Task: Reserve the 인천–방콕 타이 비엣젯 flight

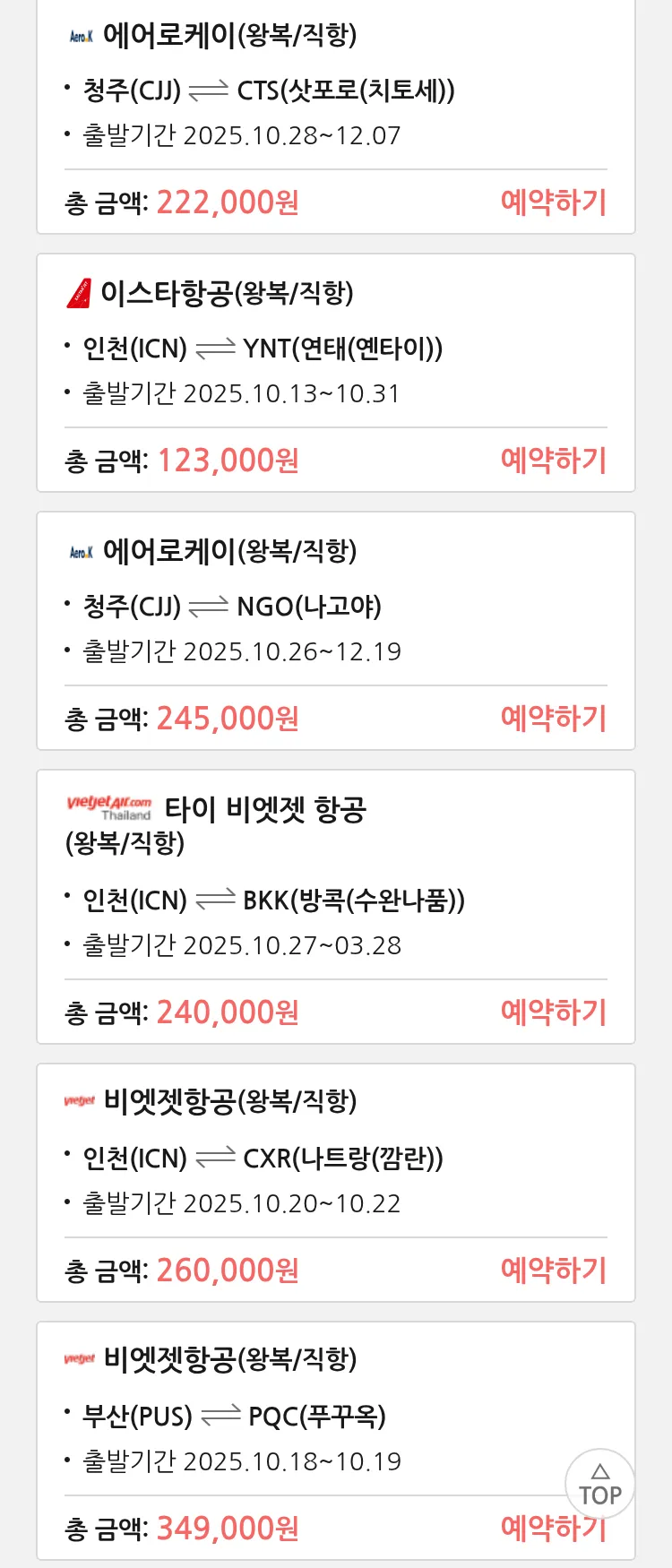Action: pyautogui.click(x=553, y=1012)
